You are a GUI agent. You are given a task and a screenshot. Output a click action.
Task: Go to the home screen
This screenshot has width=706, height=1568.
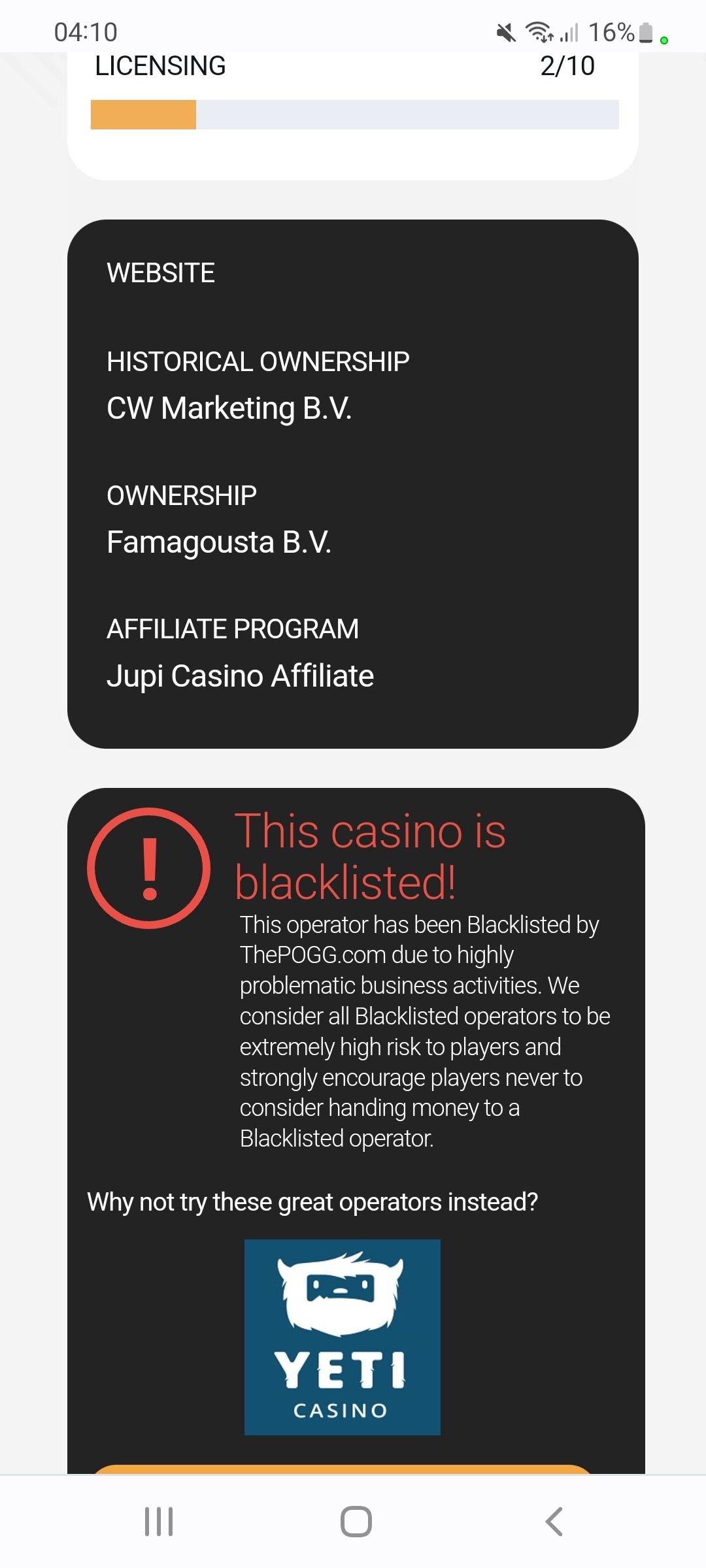(x=356, y=1522)
